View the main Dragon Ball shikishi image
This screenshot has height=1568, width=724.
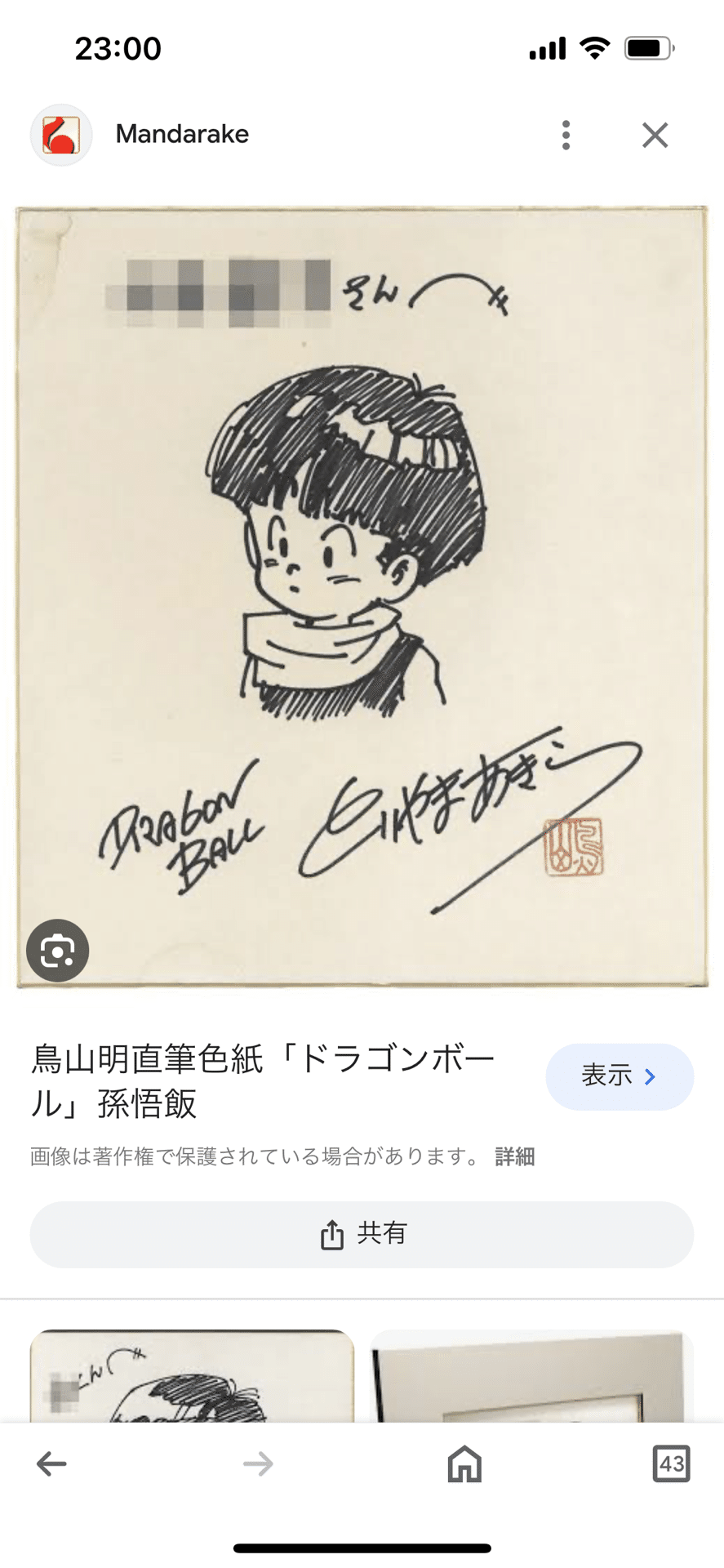tap(362, 596)
